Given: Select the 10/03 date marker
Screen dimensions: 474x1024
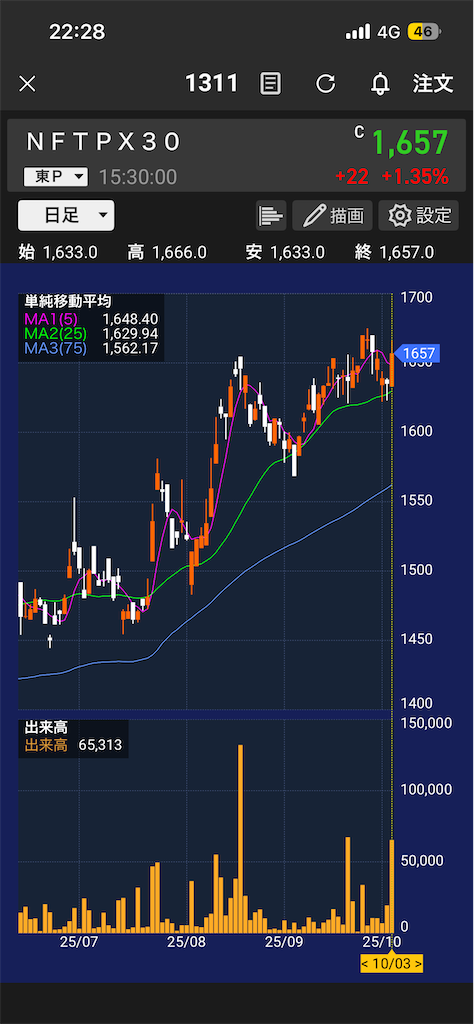Looking at the screenshot, I should tap(392, 963).
